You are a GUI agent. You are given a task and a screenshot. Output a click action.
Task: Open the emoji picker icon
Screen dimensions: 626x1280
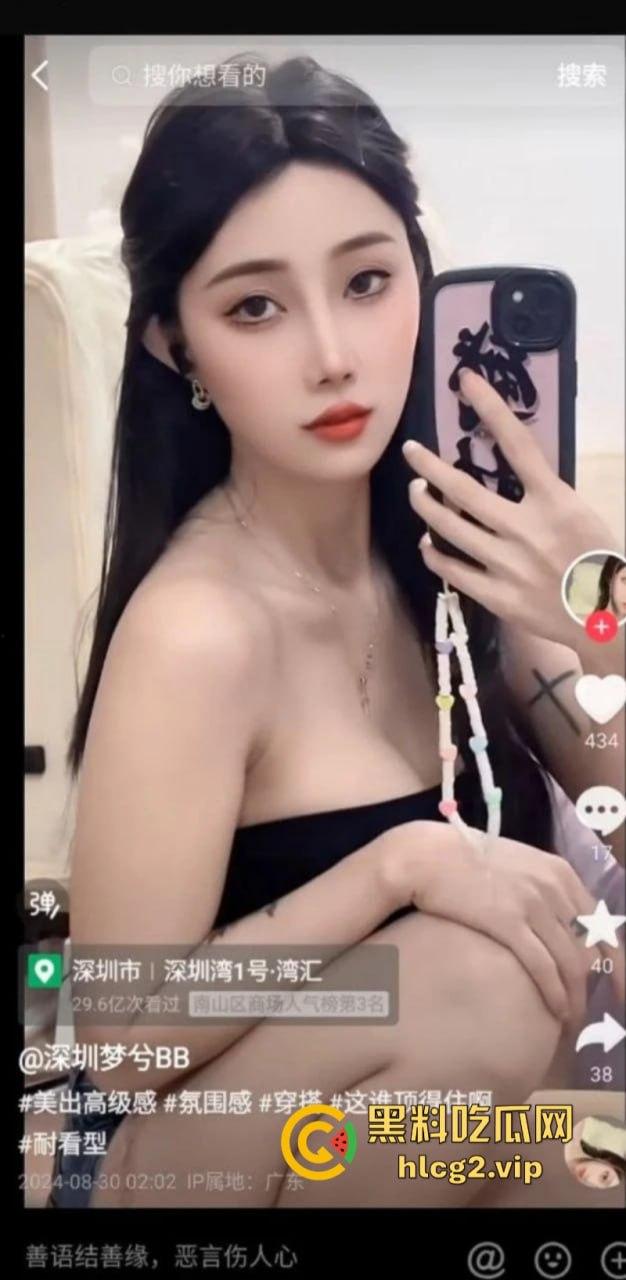coord(553,1256)
